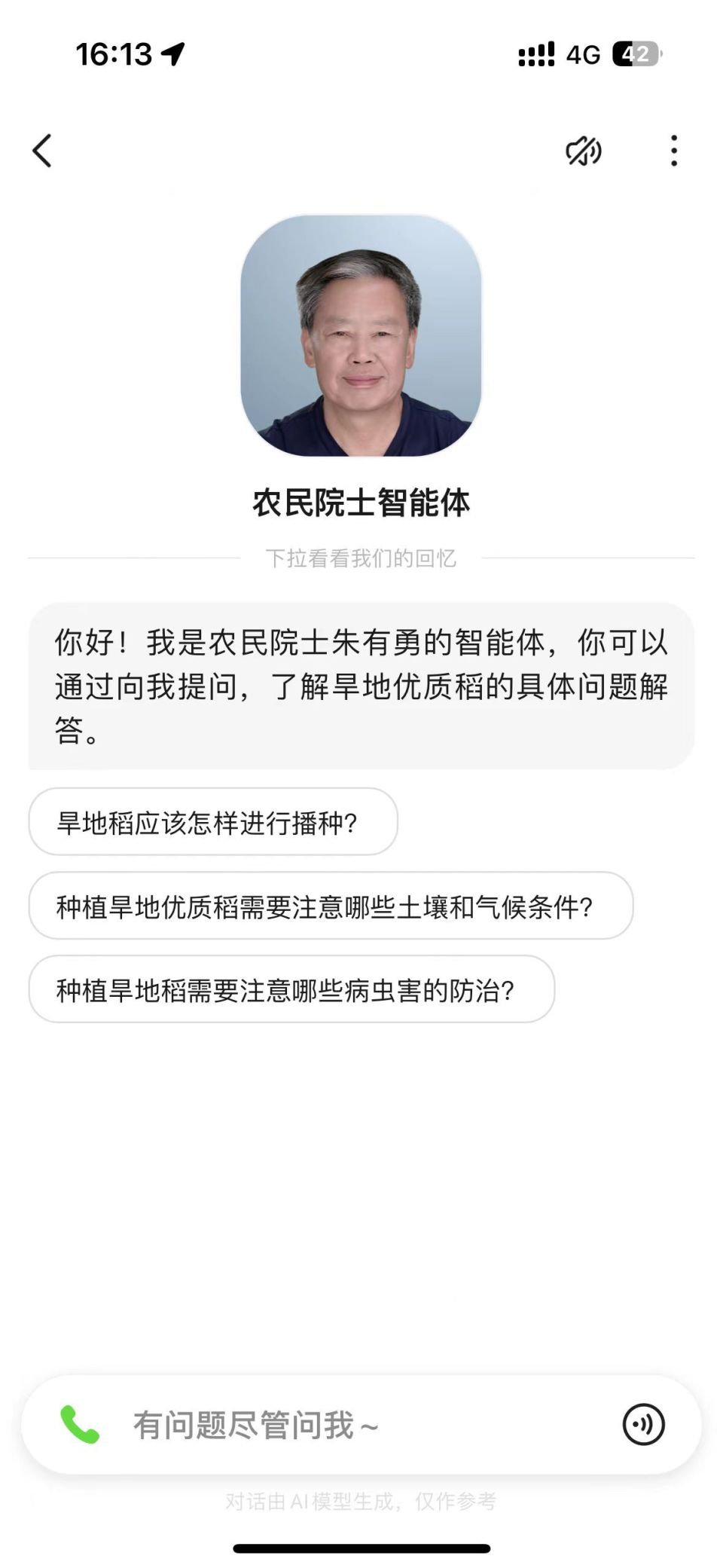Select the 土壤和气候条件 suggested question
The image size is (723, 1568).
331,906
